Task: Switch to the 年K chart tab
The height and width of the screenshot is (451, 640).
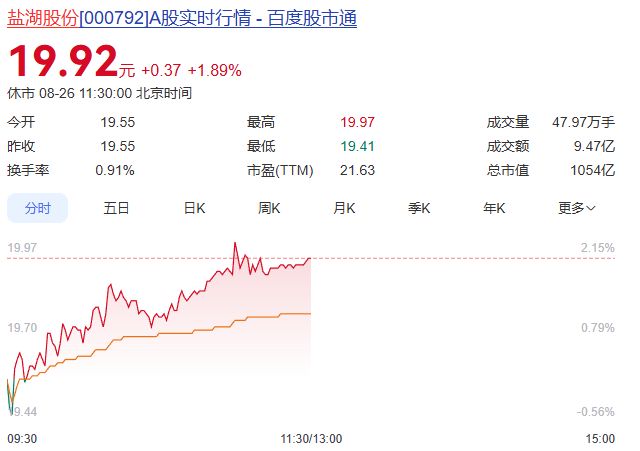Action: point(494,208)
